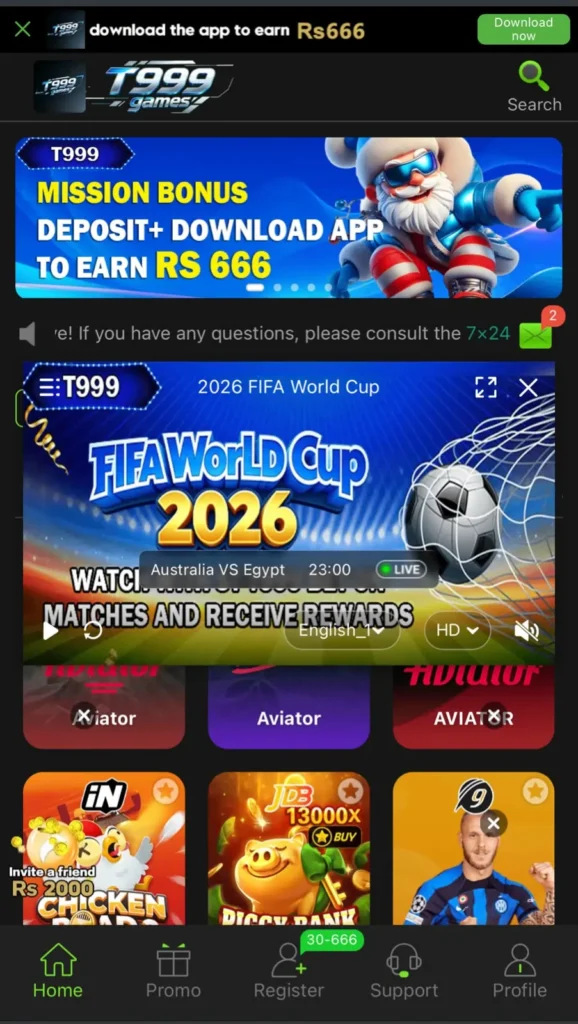
Task: Open the messages envelope with badge
Action: tap(536, 334)
